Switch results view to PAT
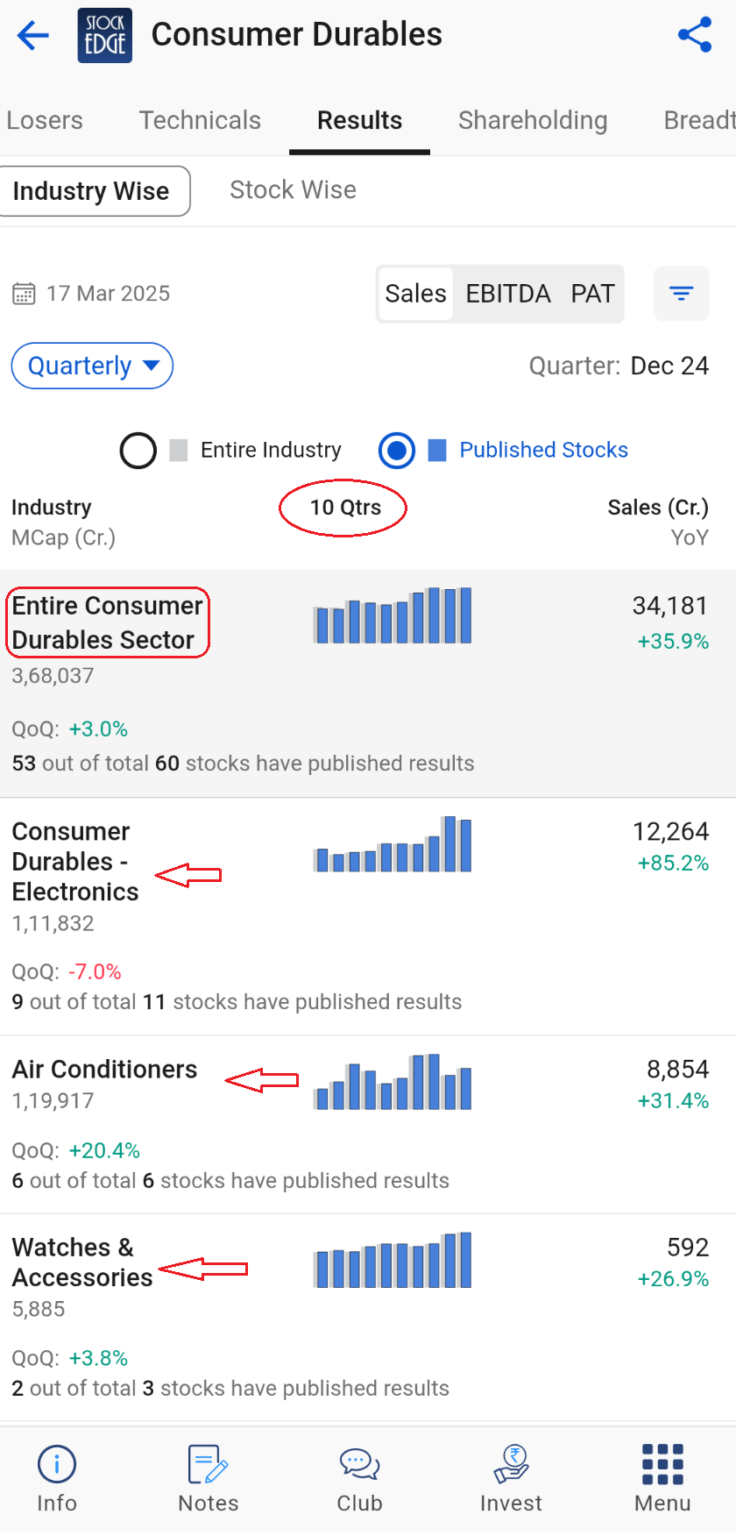Viewport: 736px width, 1536px height. point(593,293)
